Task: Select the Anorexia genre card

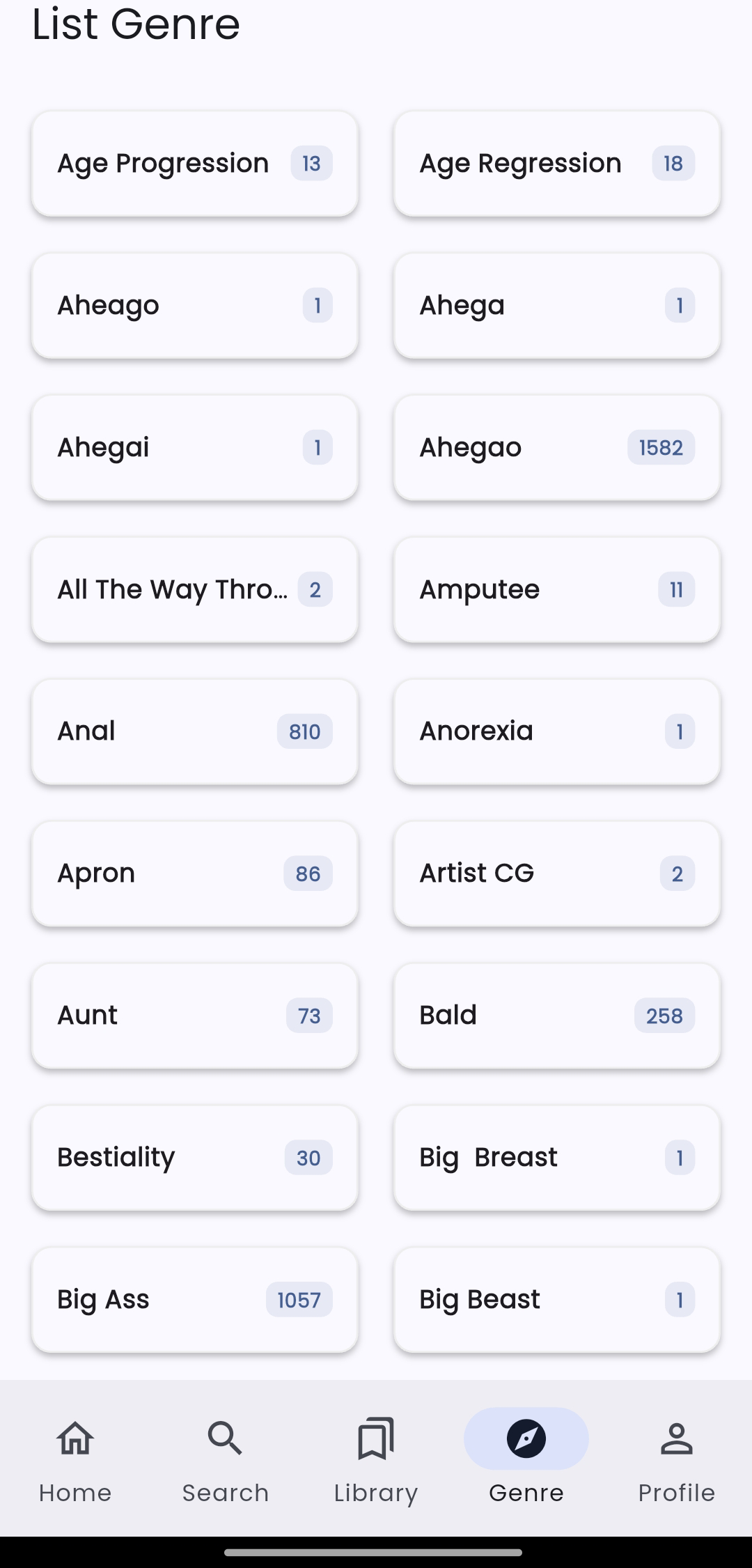Action: 556,731
